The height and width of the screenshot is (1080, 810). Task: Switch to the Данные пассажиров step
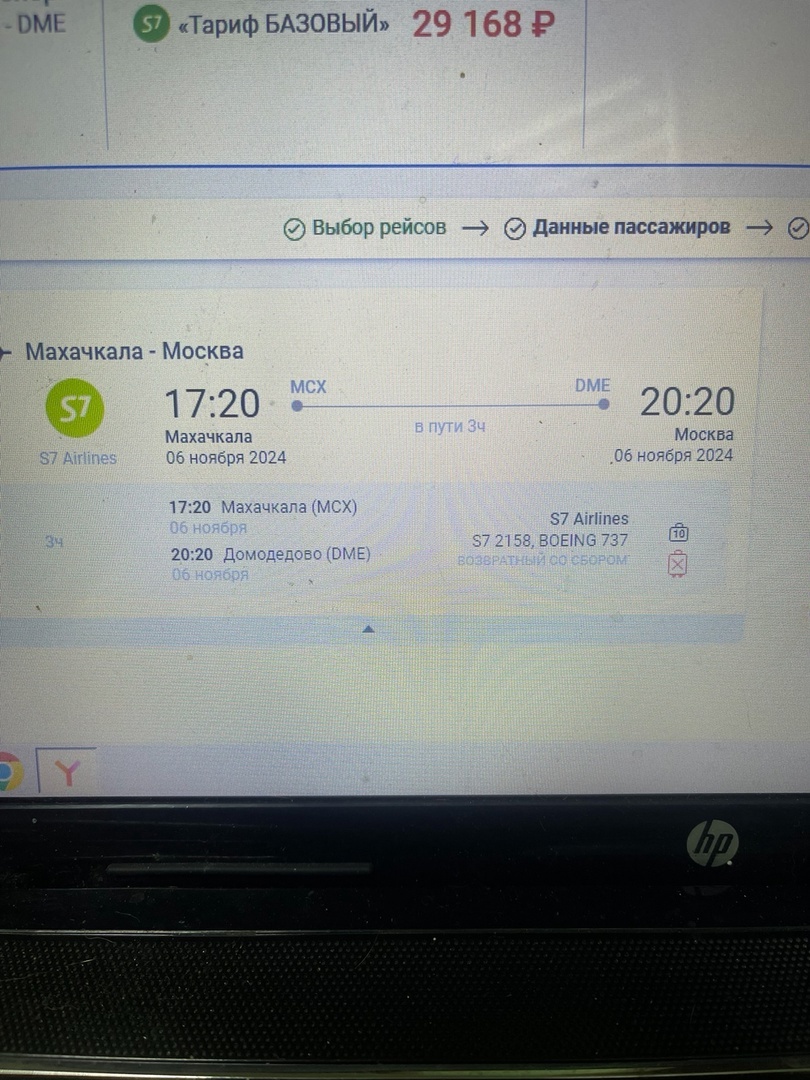click(x=632, y=227)
